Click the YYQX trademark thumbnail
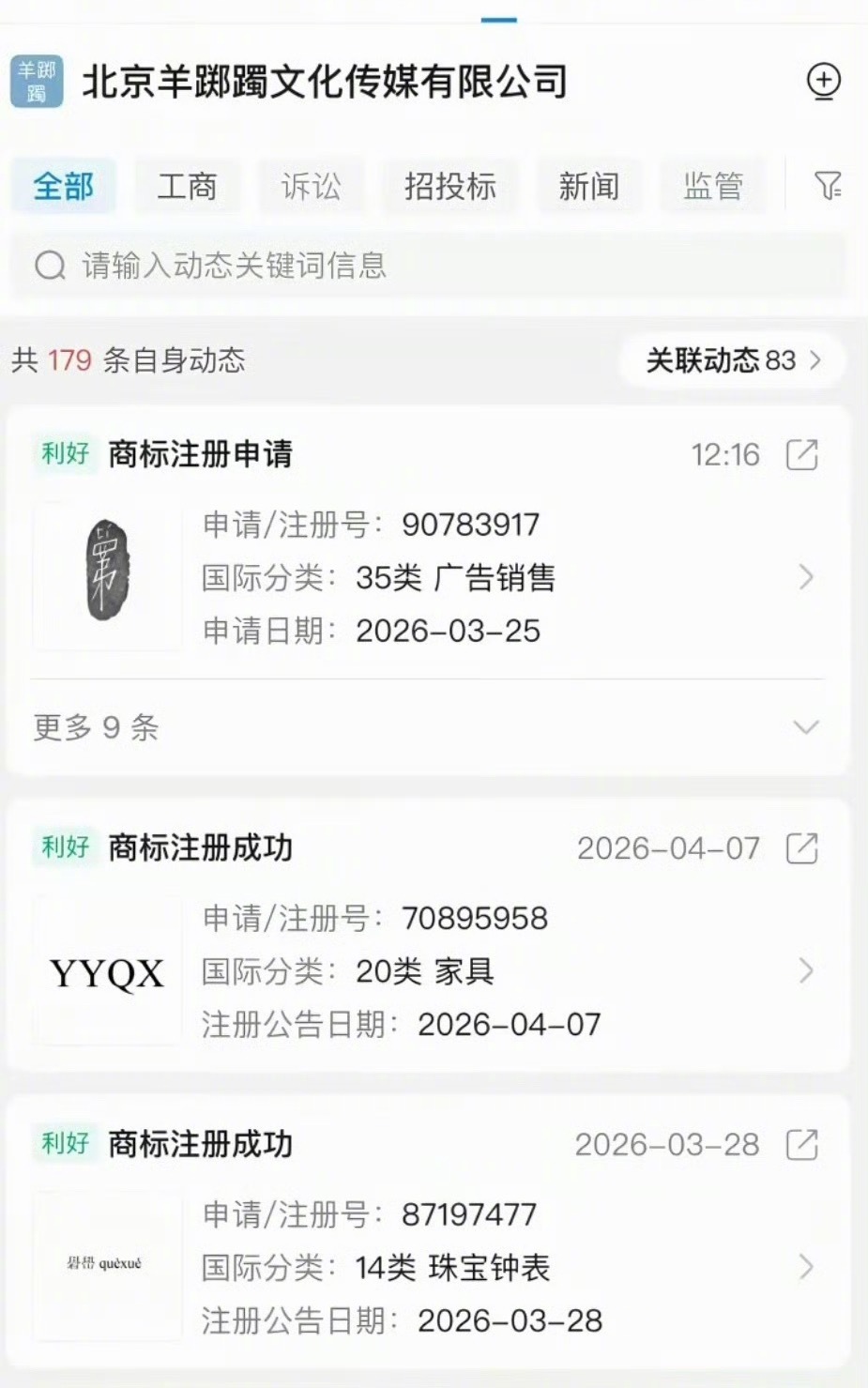 106,971
